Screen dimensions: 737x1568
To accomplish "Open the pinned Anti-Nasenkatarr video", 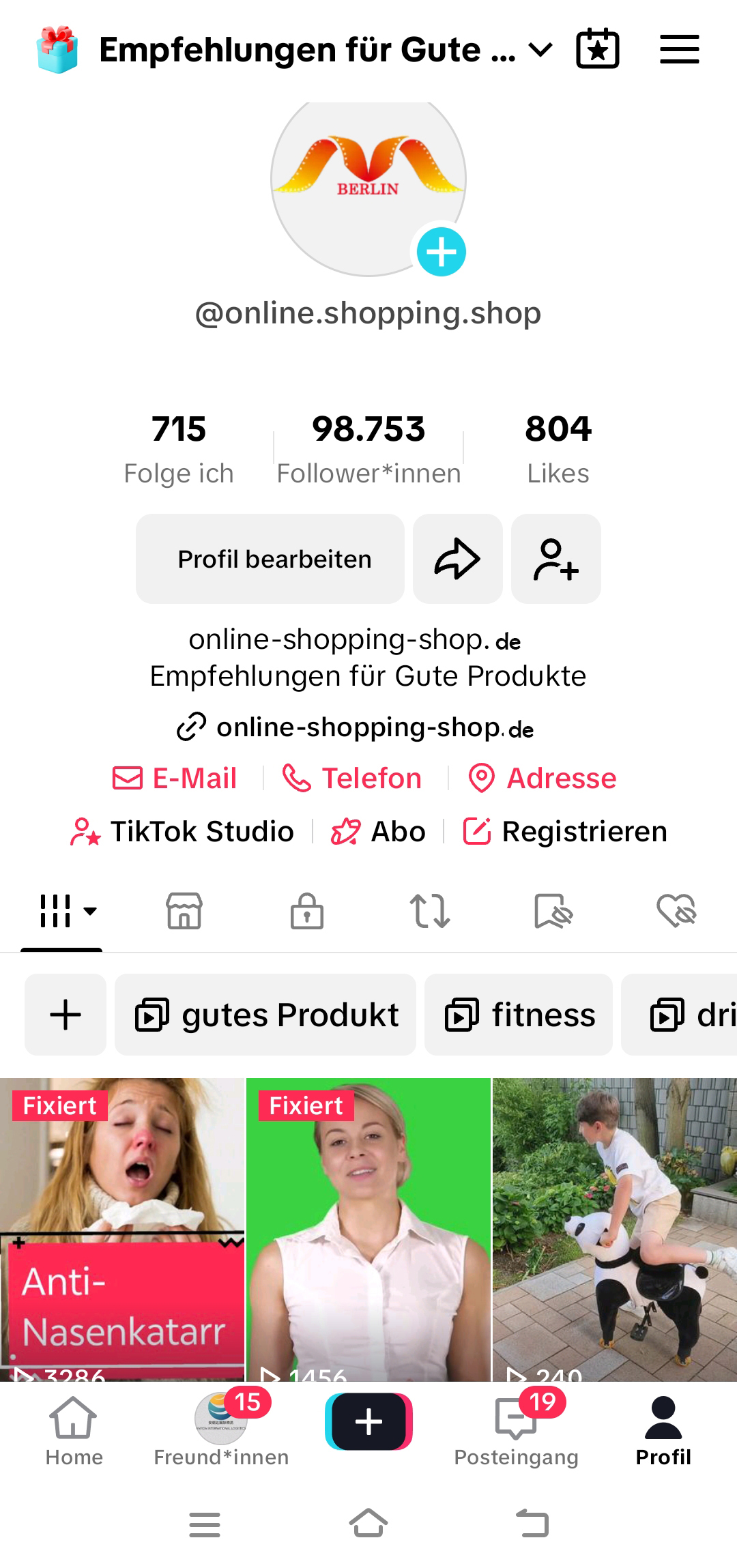I will point(122,1228).
